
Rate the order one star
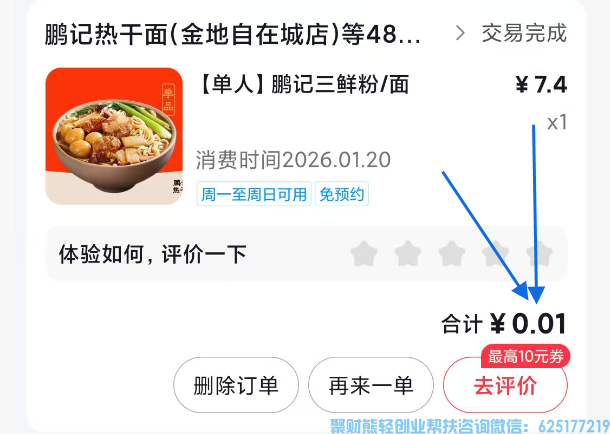tap(363, 254)
